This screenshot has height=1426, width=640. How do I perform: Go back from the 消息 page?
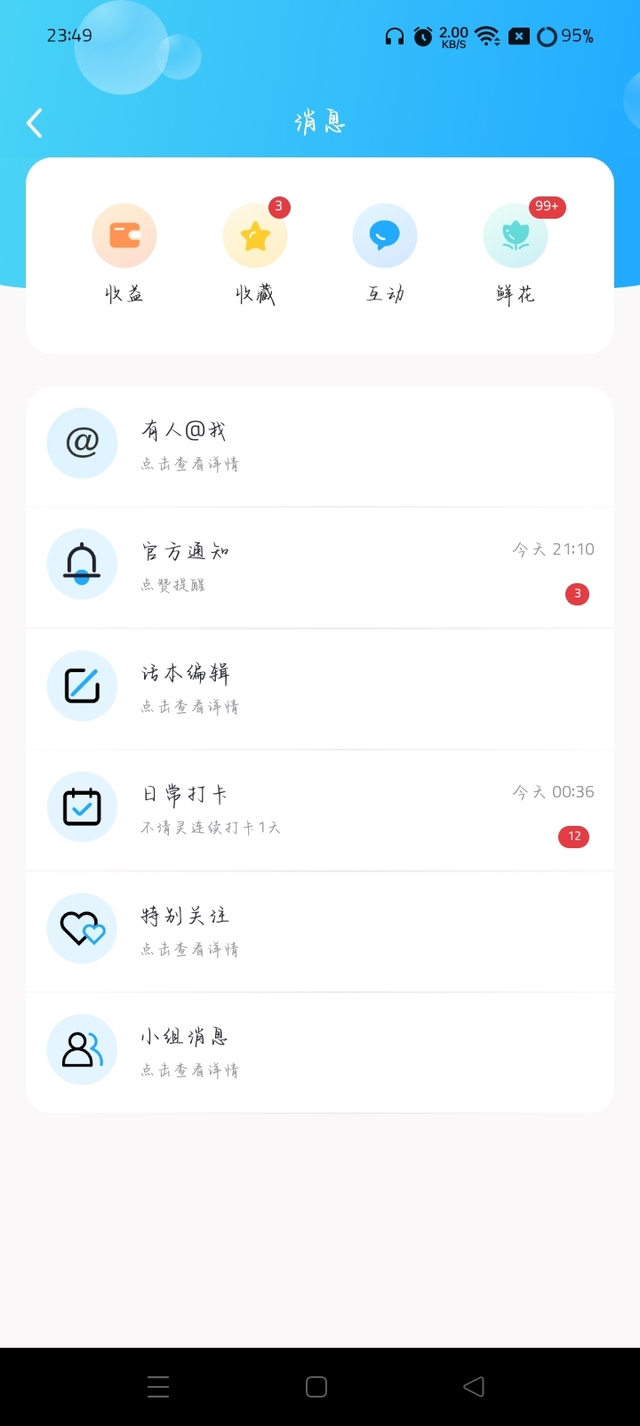(x=35, y=123)
